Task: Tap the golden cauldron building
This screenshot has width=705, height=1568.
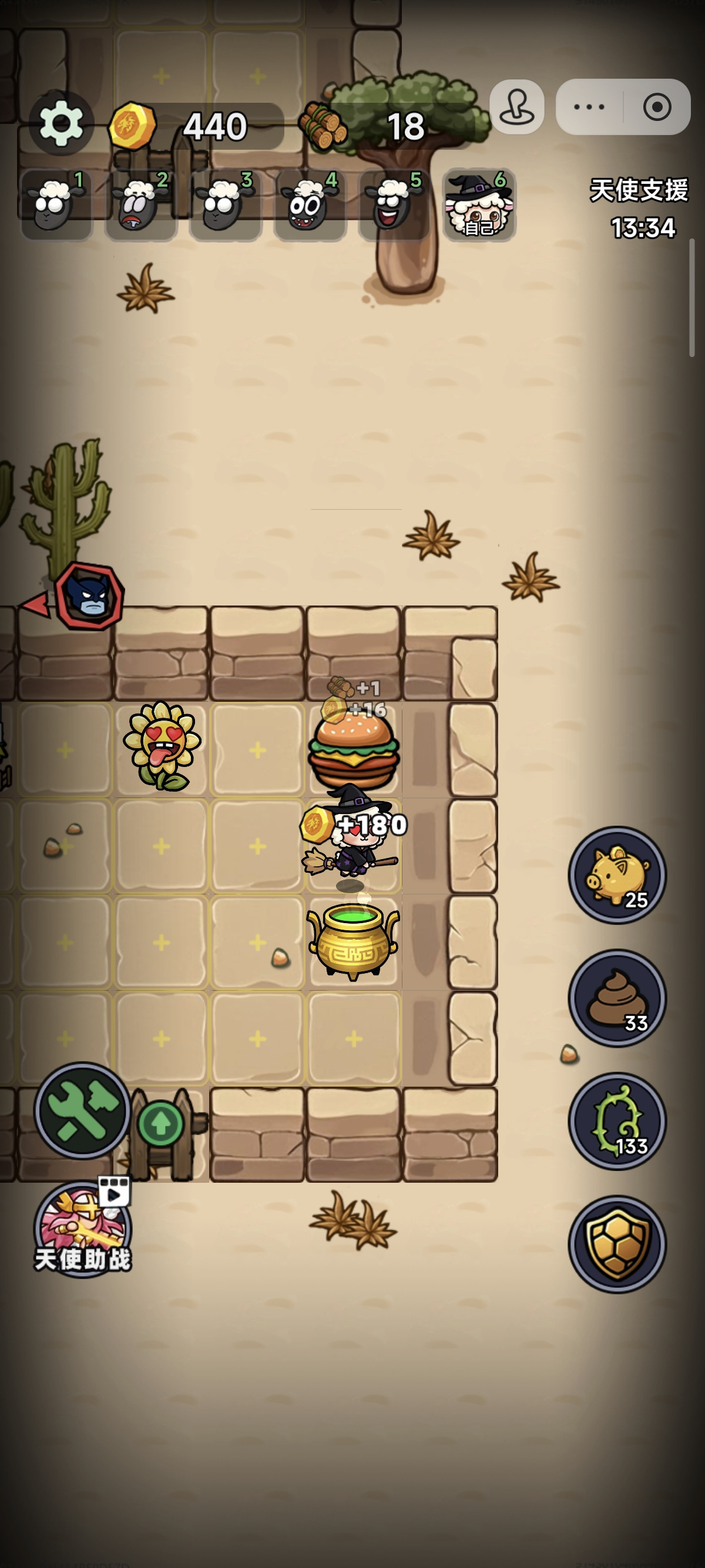Action: point(354,941)
